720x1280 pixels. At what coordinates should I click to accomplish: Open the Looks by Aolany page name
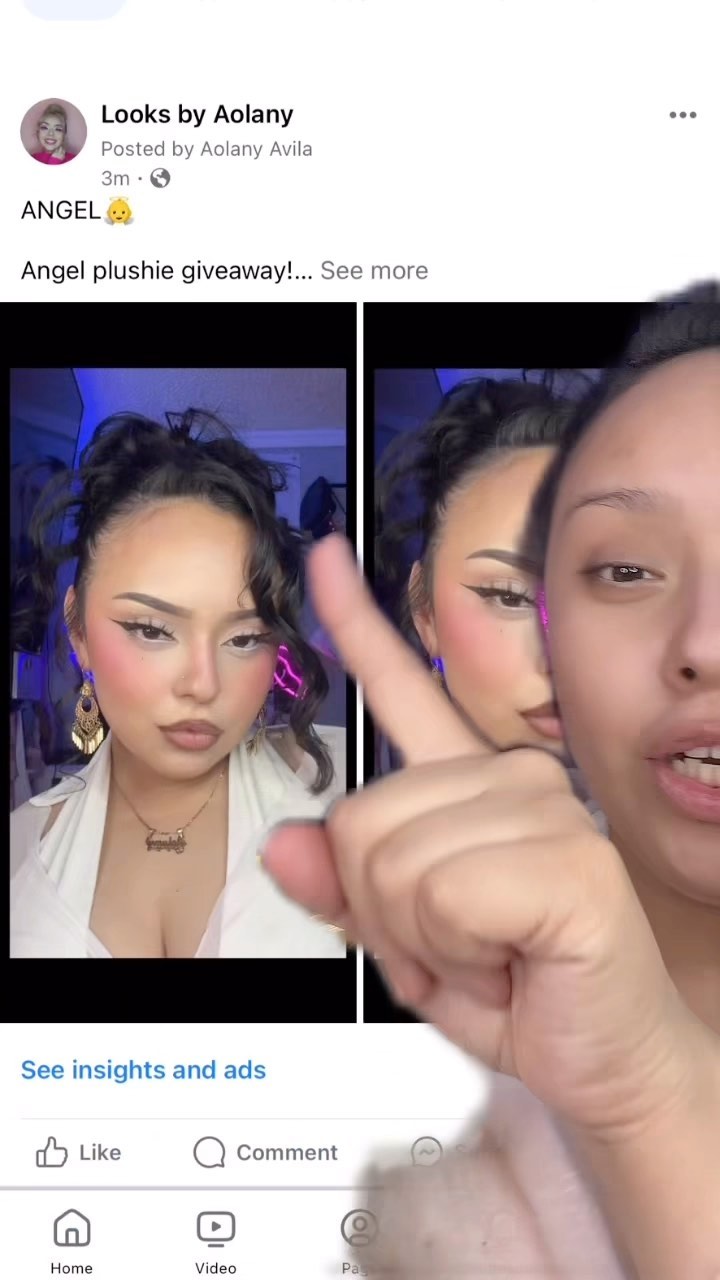point(197,114)
